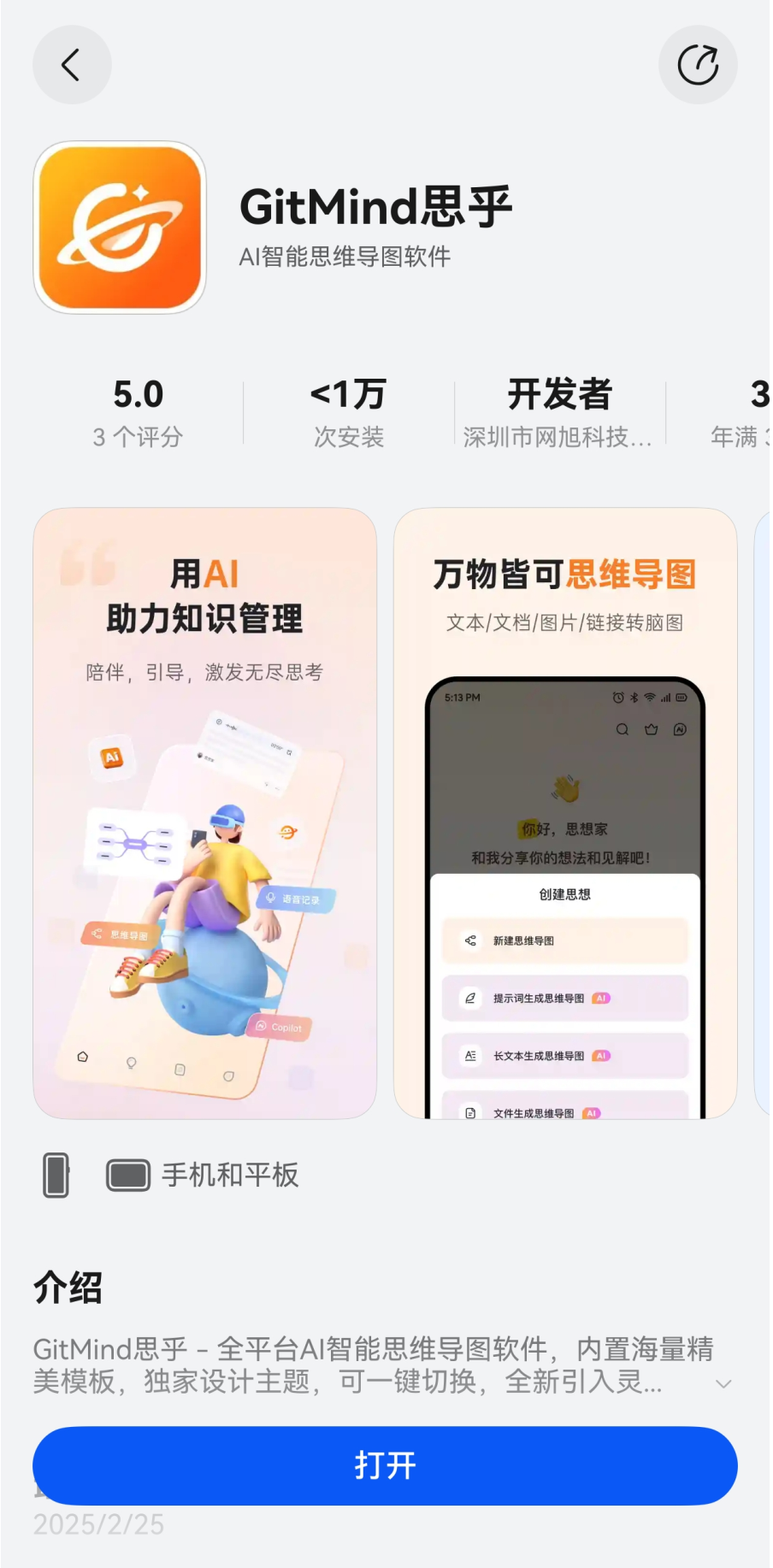
Task: View the 用AI助力知识管理 screenshot
Action: coord(204,812)
